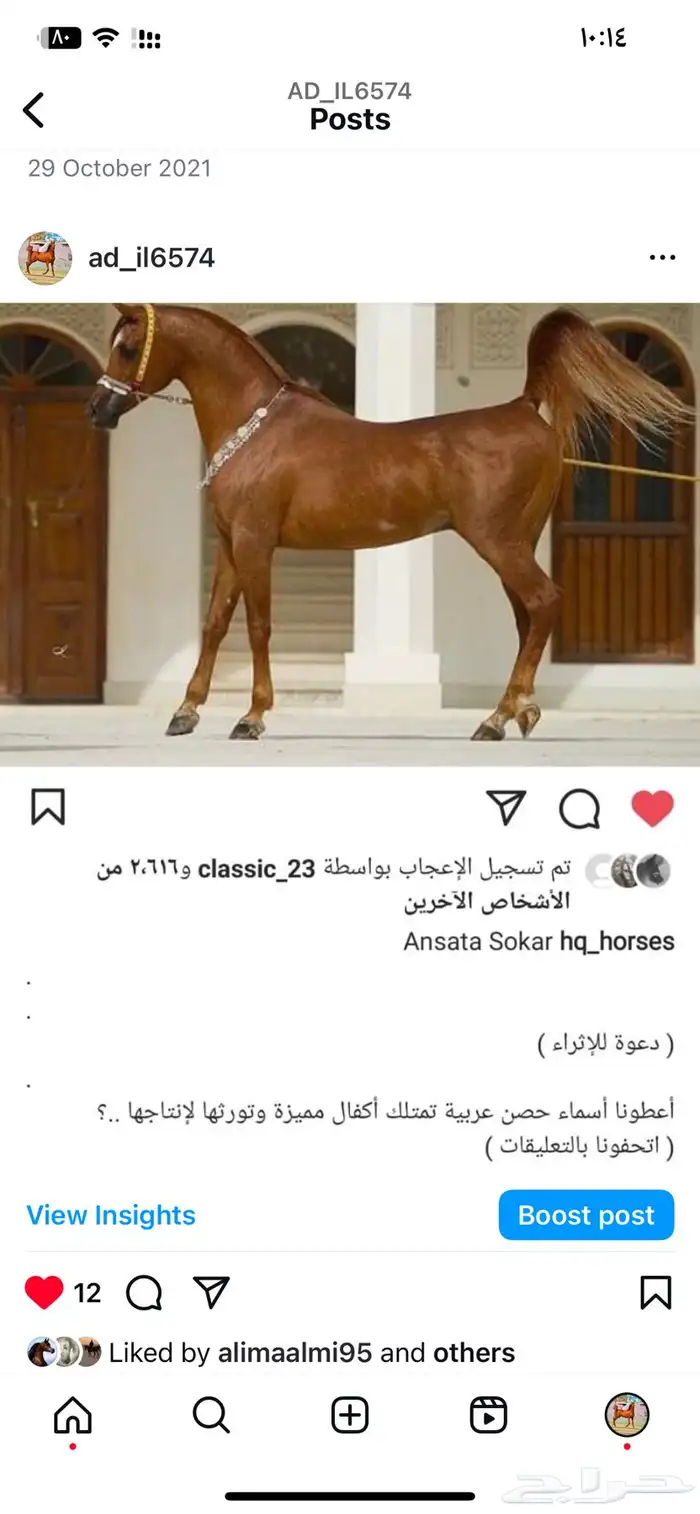Save post with bookmark below Boost post
This screenshot has height=1514, width=700.
(x=655, y=1293)
